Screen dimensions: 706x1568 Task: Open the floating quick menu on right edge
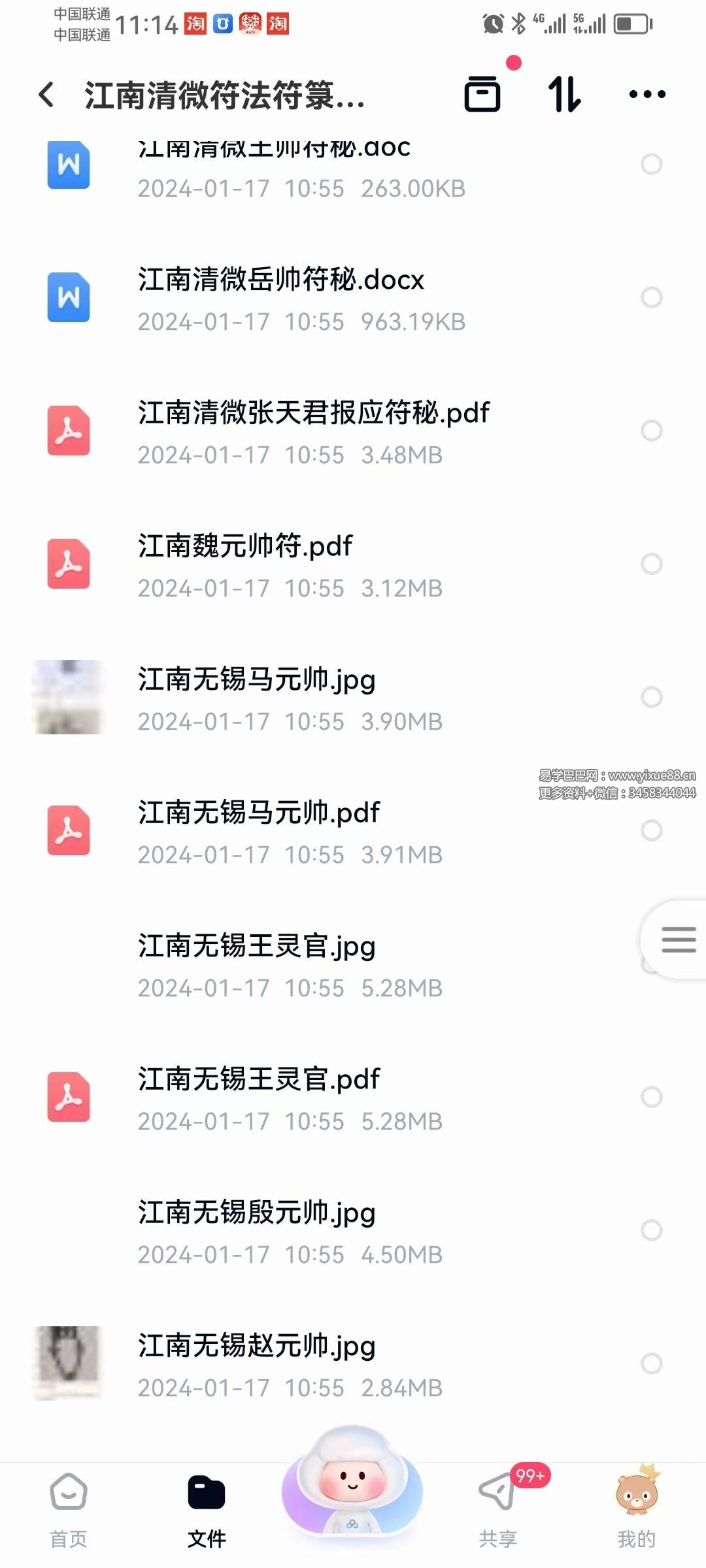[677, 941]
